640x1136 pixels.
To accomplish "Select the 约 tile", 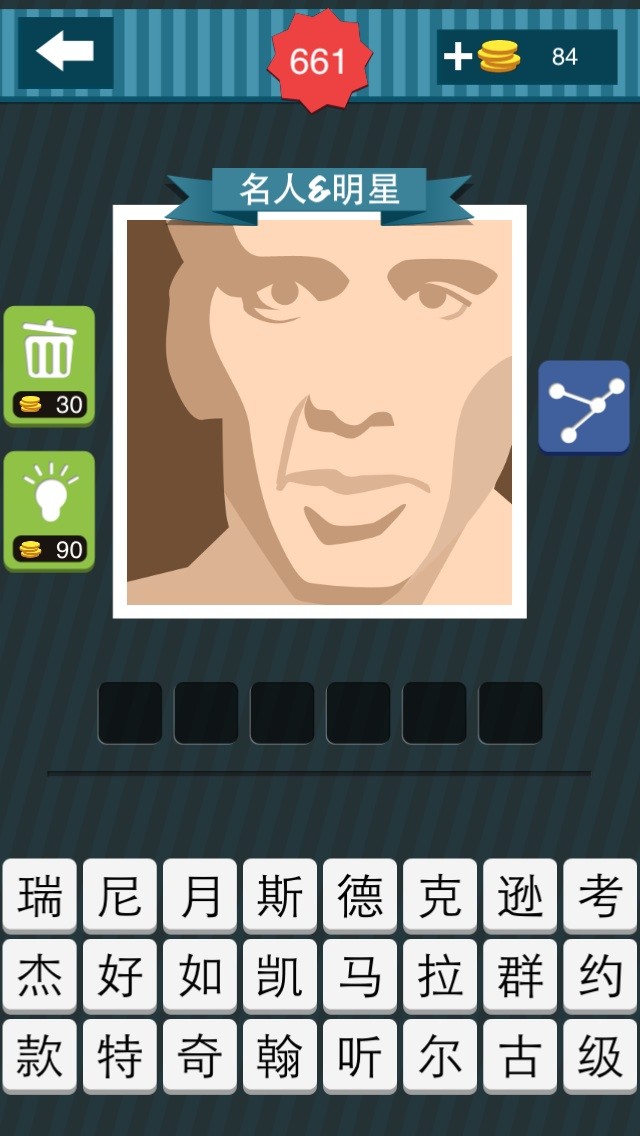I will [600, 977].
